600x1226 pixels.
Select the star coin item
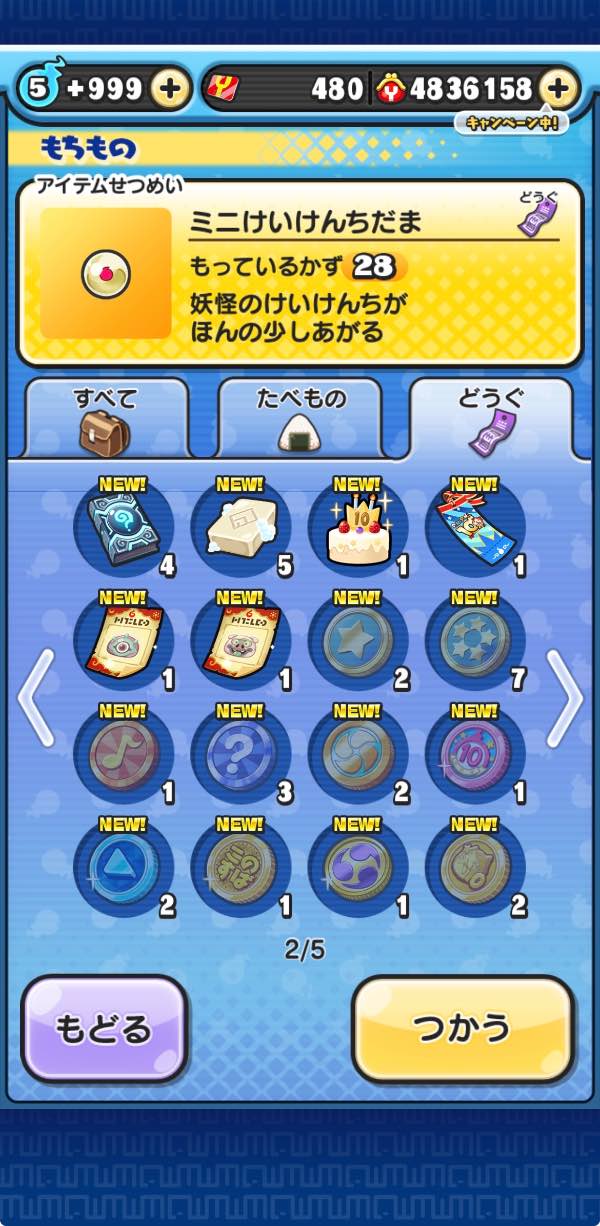pos(357,640)
